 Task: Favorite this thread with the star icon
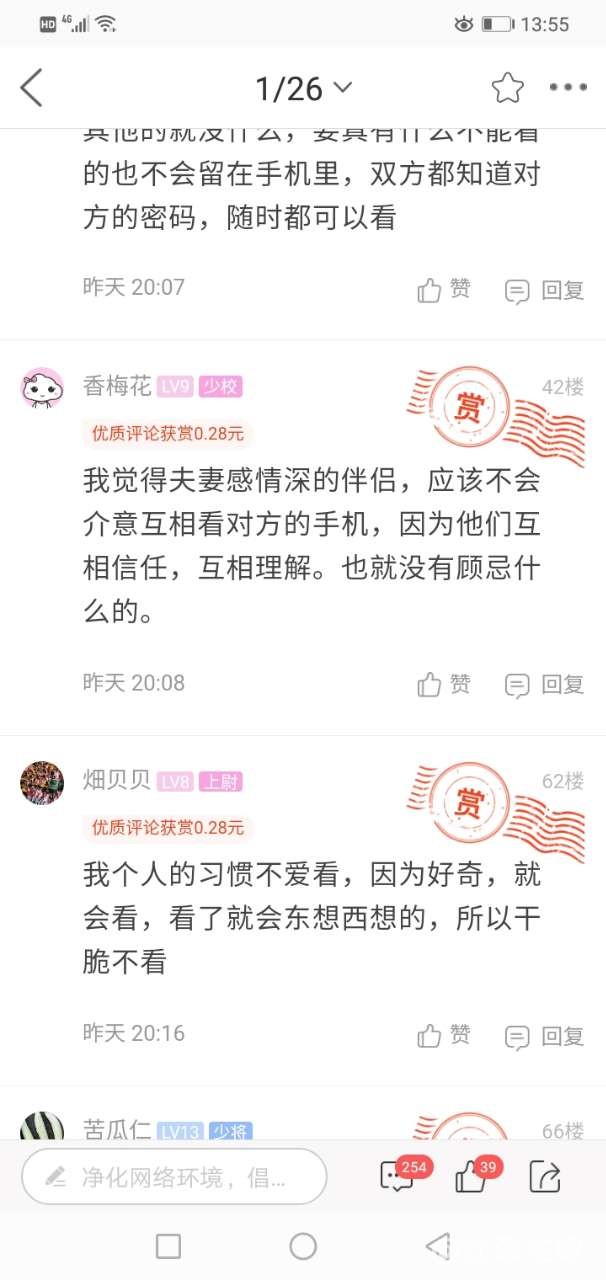[507, 88]
